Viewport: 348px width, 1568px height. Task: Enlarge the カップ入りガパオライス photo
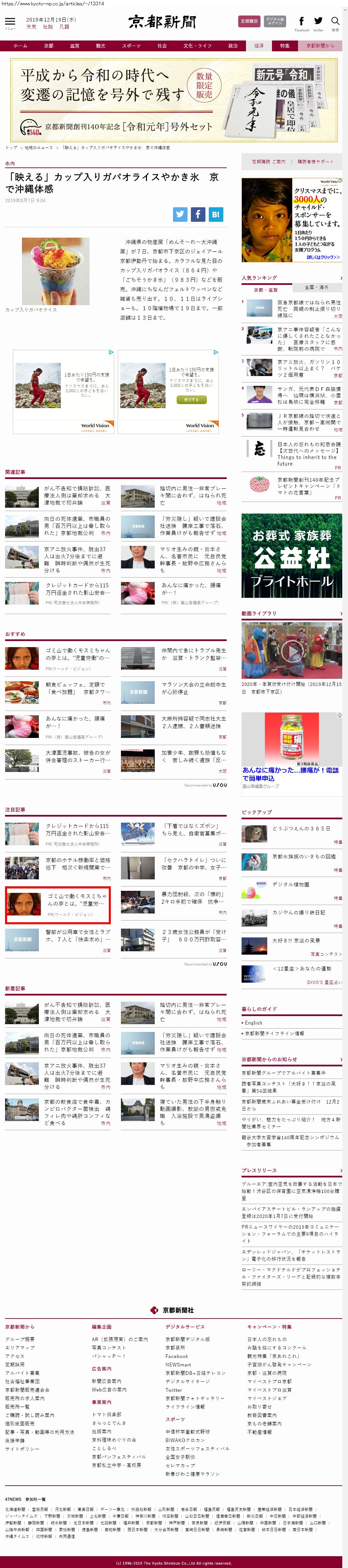pos(55,271)
